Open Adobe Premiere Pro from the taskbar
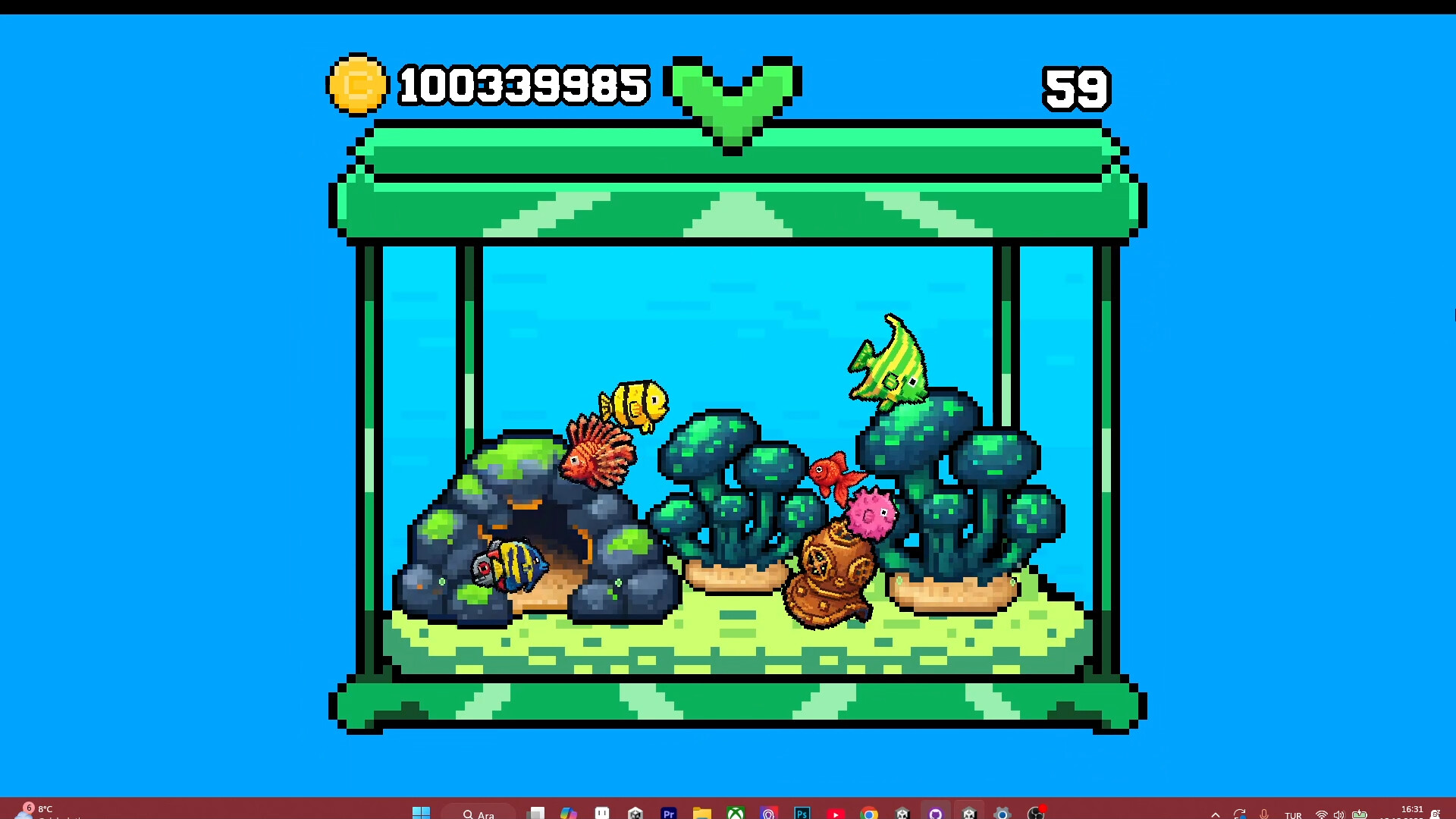This screenshot has height=819, width=1456. tap(668, 814)
